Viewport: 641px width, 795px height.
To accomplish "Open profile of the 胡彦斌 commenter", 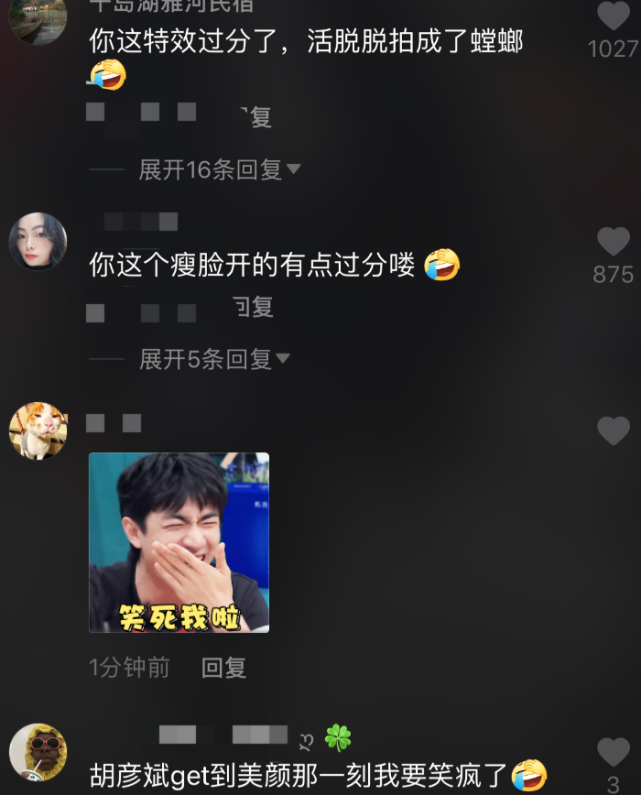I will (37, 752).
